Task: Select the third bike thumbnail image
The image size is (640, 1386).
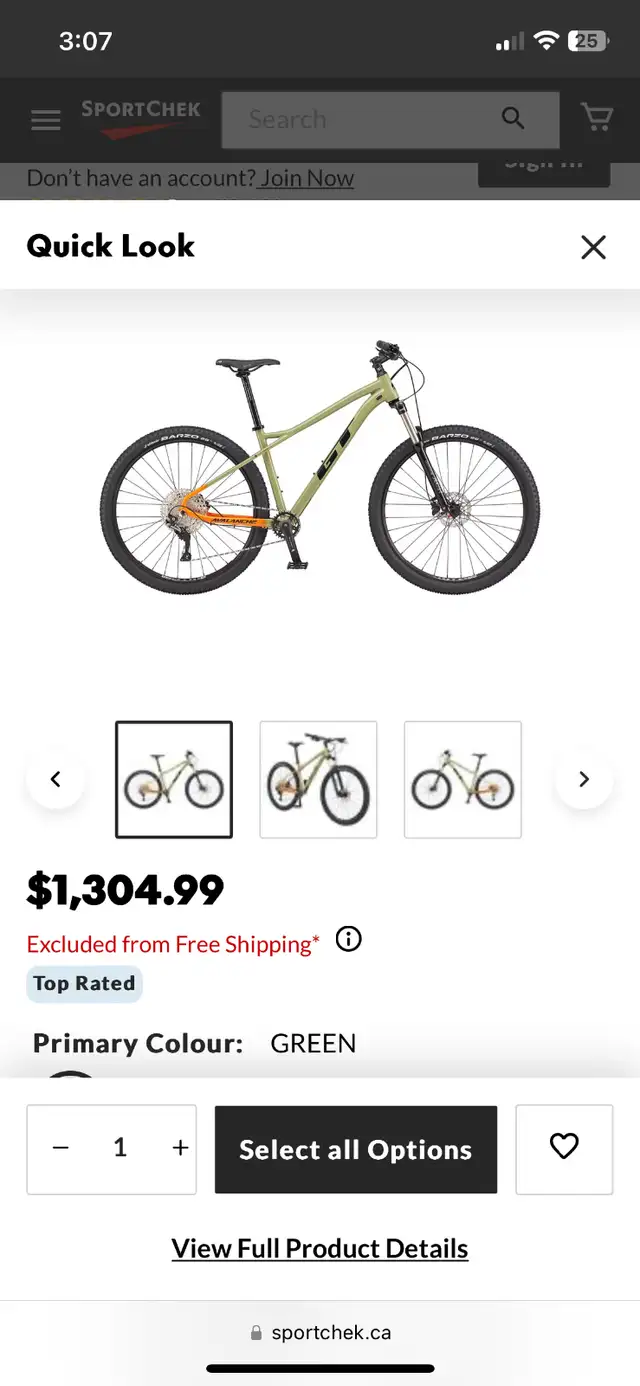Action: [463, 779]
